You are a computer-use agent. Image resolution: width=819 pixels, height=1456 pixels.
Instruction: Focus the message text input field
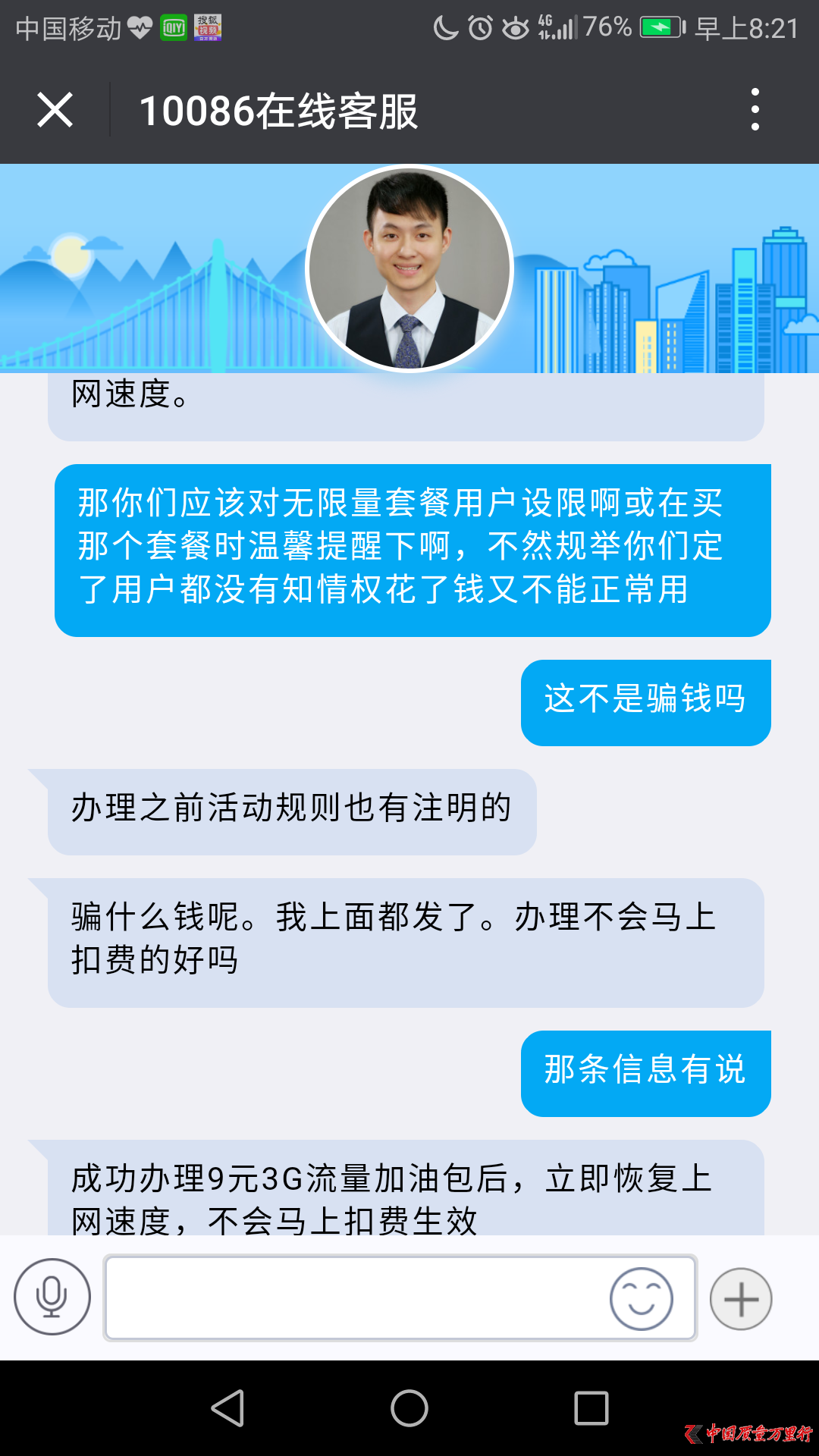point(356,1298)
